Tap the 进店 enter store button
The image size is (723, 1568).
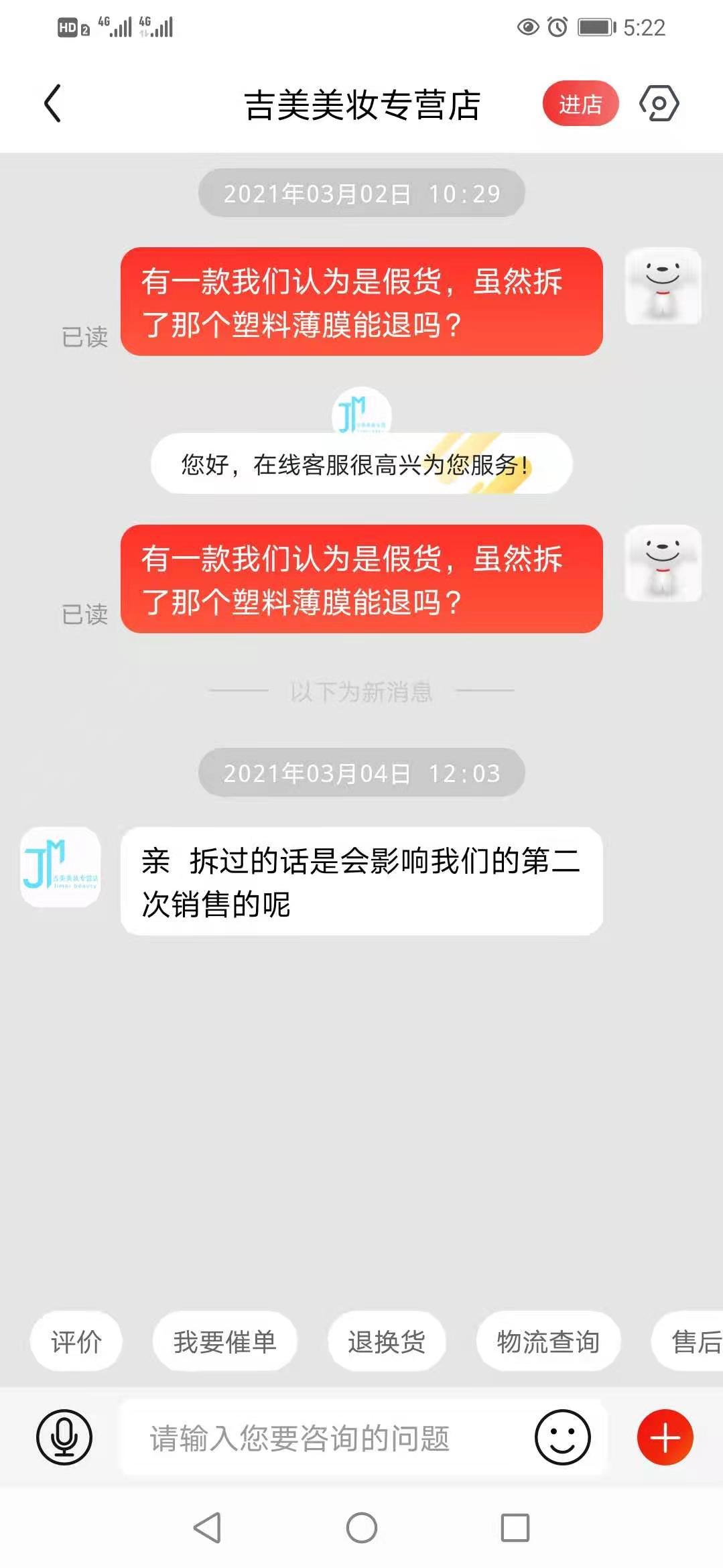click(x=580, y=104)
